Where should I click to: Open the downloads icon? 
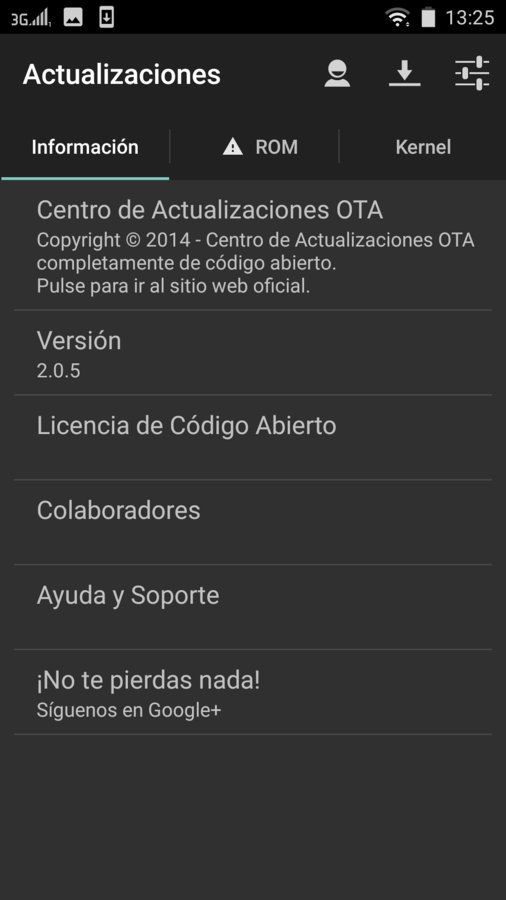[404, 74]
